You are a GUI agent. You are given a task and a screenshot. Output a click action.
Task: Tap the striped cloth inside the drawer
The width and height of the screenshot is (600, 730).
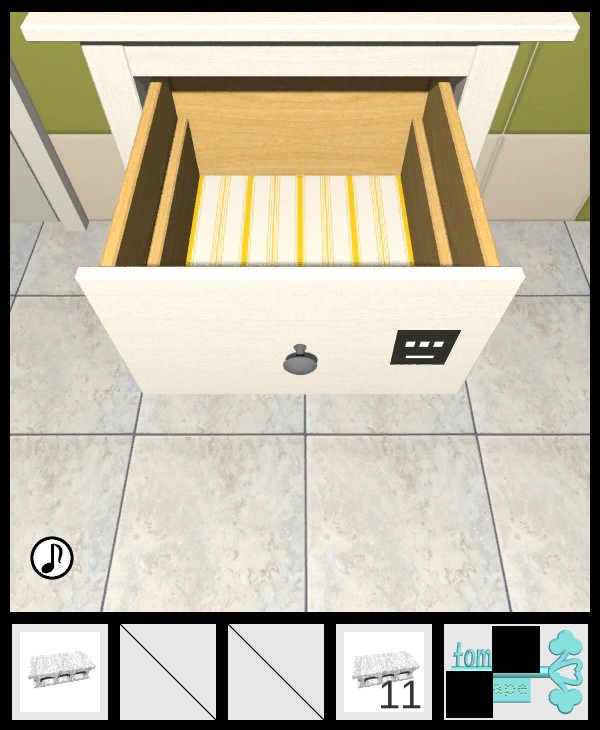[300, 220]
